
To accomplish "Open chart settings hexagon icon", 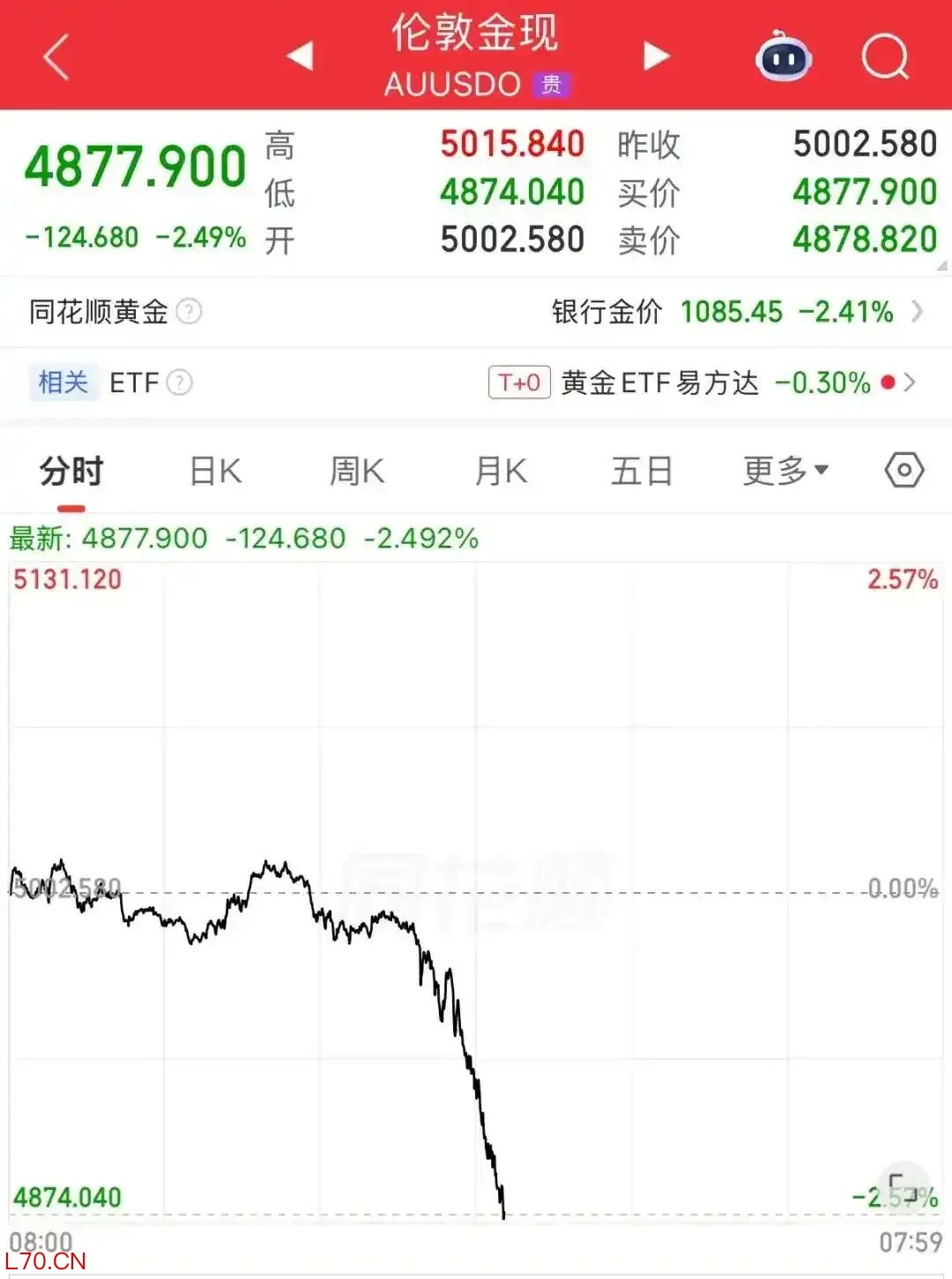I will 904,471.
